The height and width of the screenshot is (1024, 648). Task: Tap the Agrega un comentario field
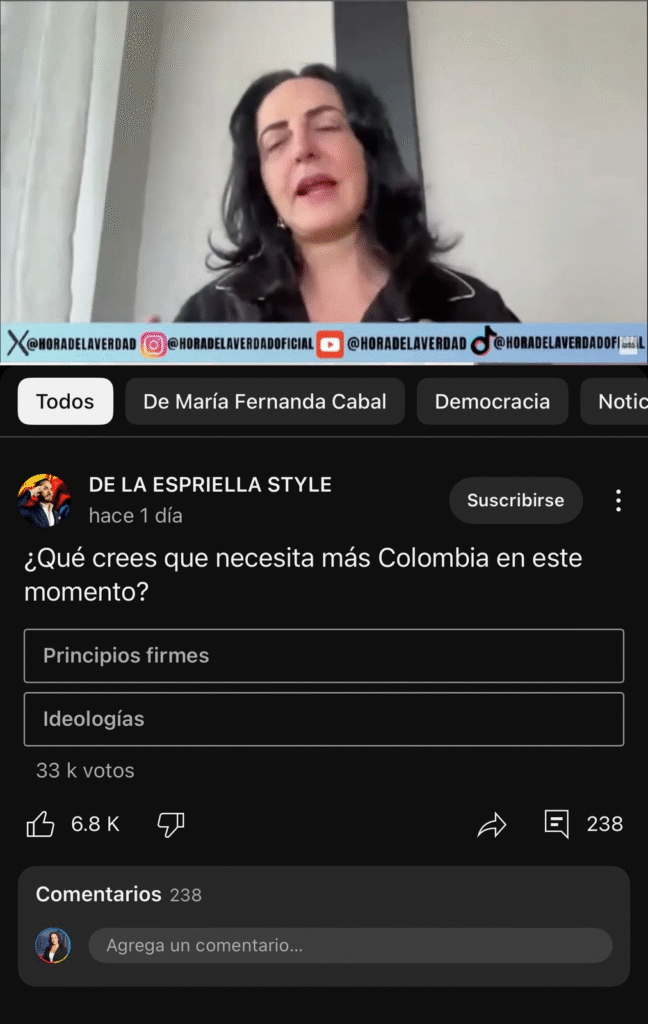[350, 945]
